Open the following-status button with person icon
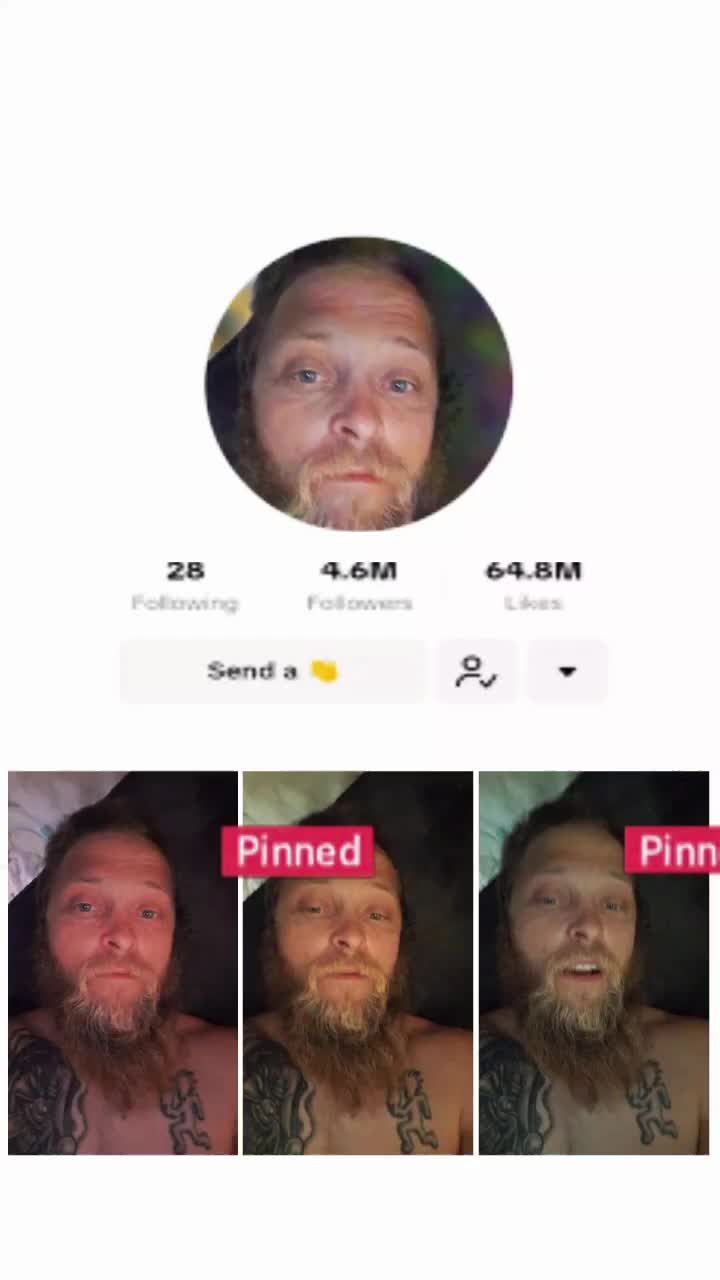This screenshot has height=1280, width=720. tap(476, 671)
